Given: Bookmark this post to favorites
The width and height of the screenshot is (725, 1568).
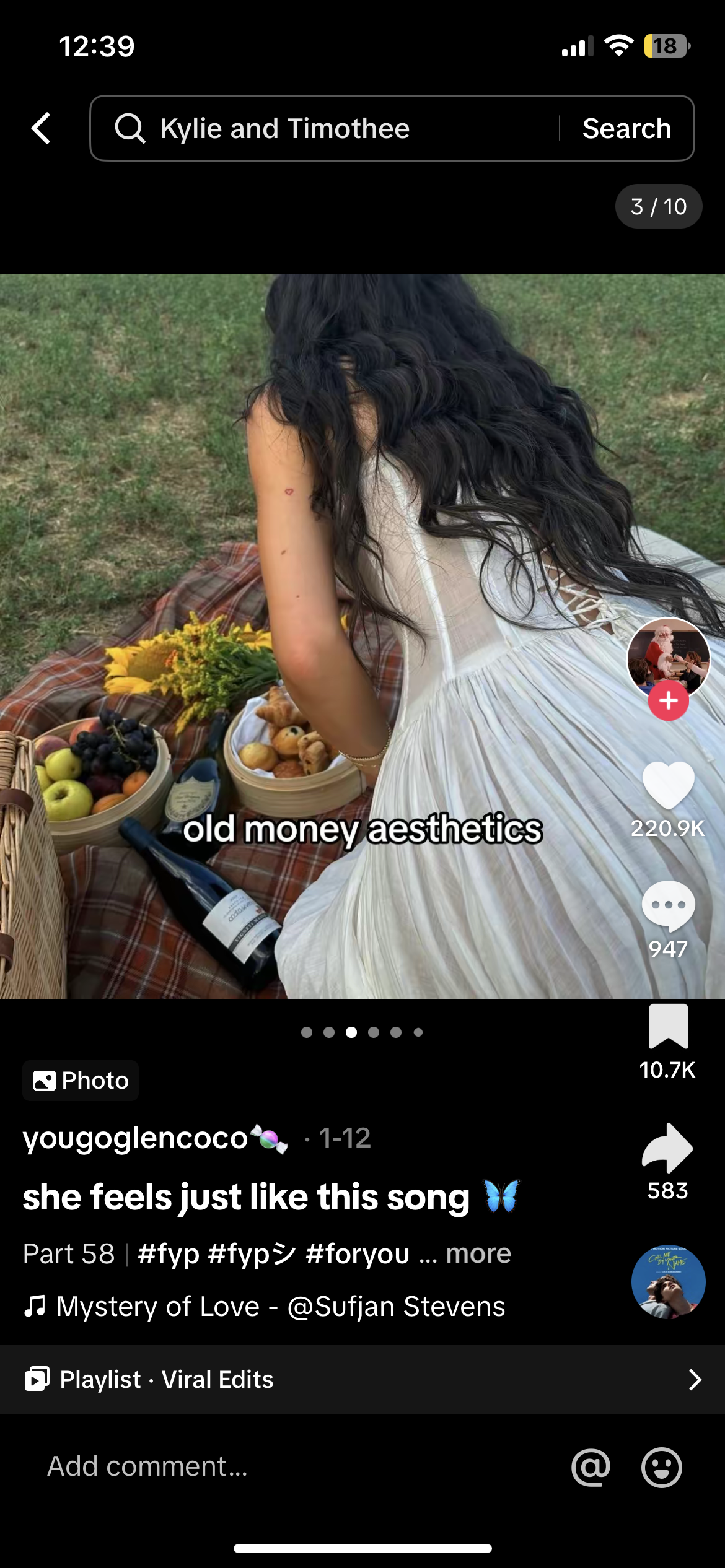Looking at the screenshot, I should 668,1026.
